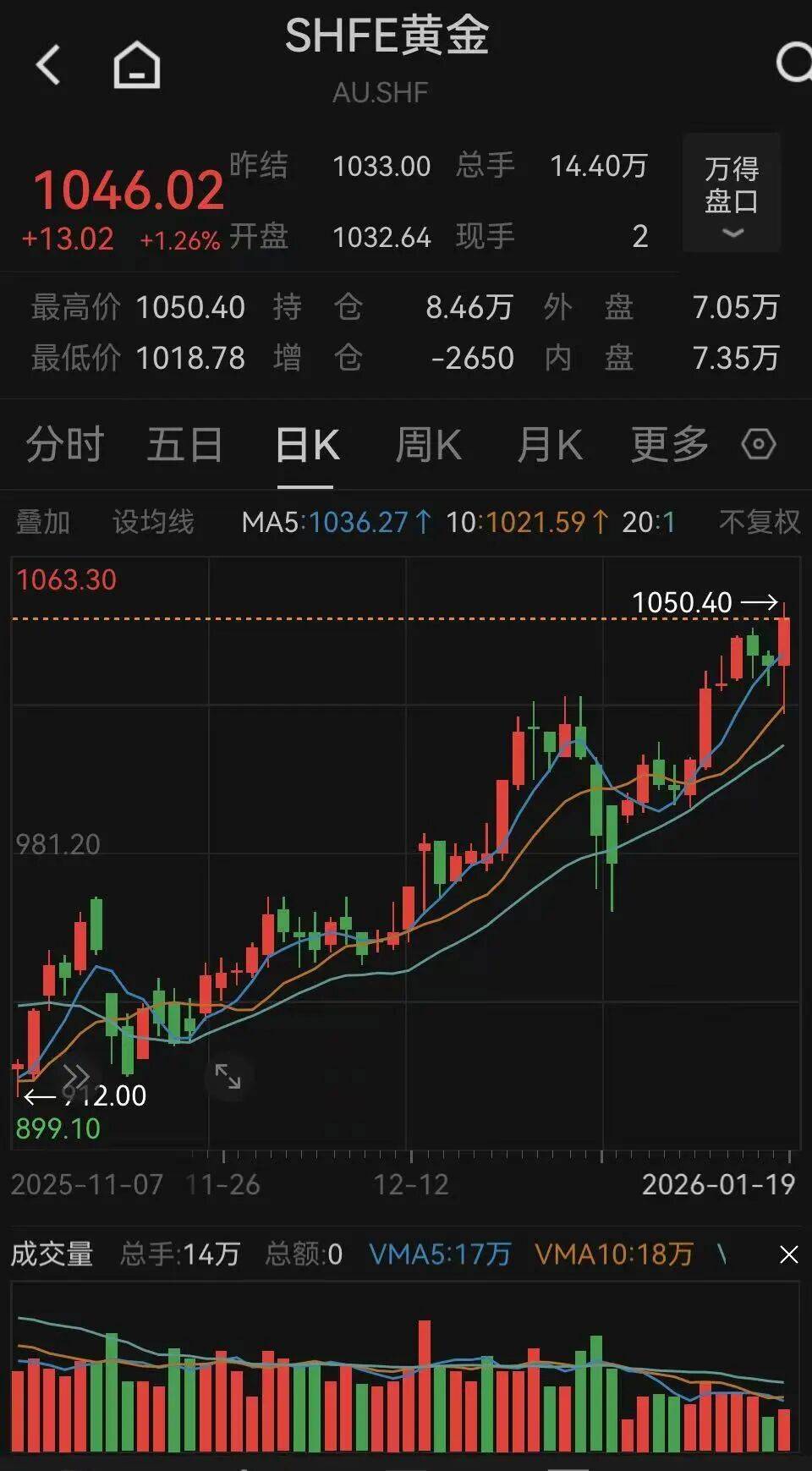Change the 不复权 adjustment option
Image resolution: width=812 pixels, height=1471 pixels.
[x=759, y=522]
